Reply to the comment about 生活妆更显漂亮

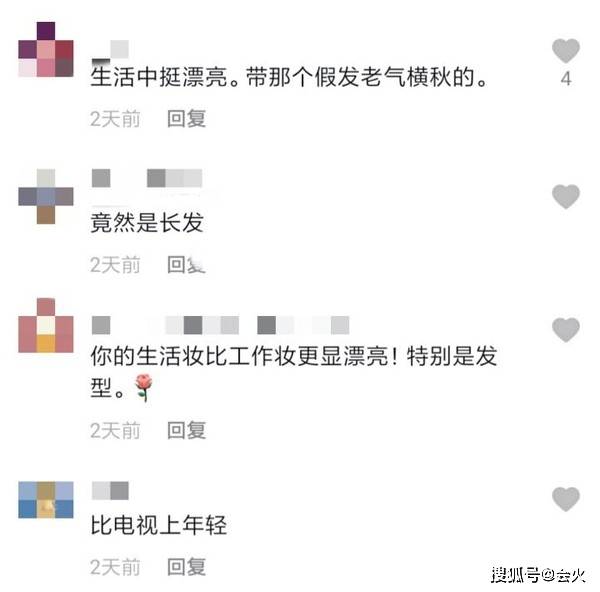click(x=187, y=430)
